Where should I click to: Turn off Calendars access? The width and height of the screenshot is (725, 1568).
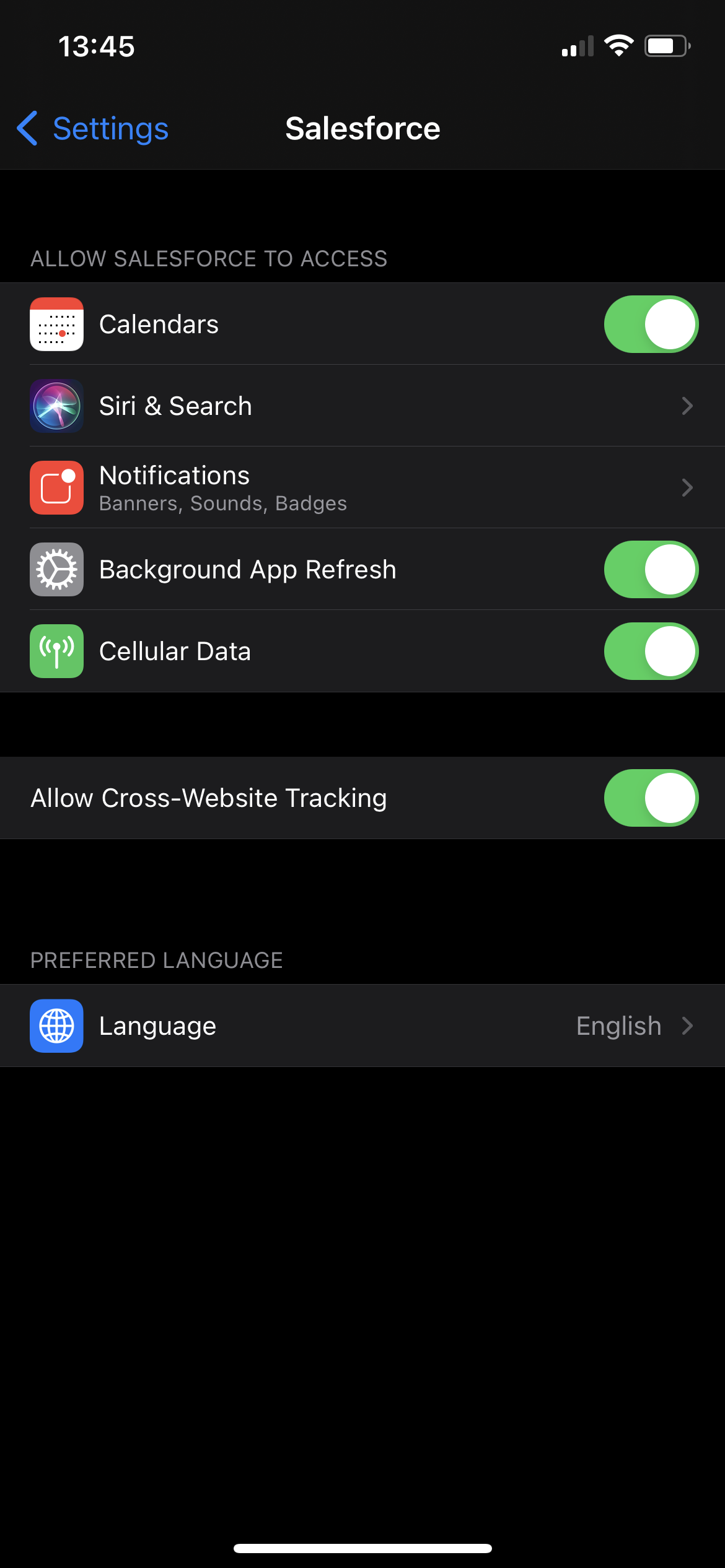coord(651,324)
